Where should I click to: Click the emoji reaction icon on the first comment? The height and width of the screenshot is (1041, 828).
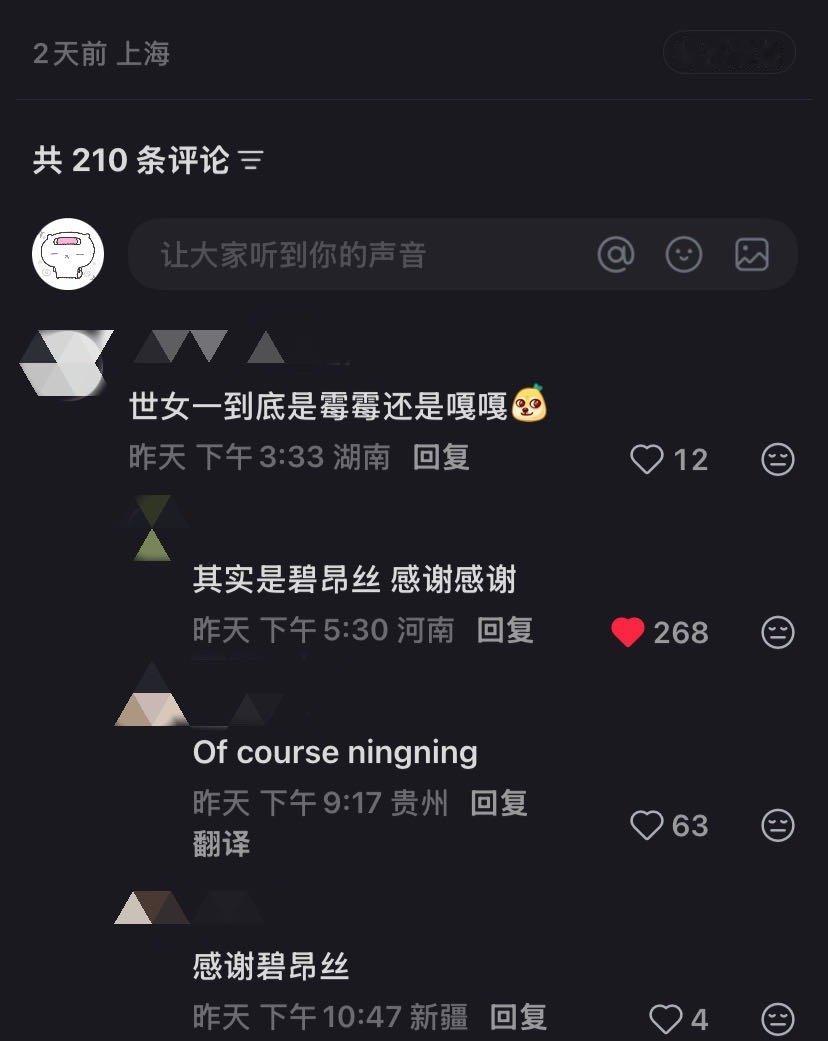pos(779,459)
